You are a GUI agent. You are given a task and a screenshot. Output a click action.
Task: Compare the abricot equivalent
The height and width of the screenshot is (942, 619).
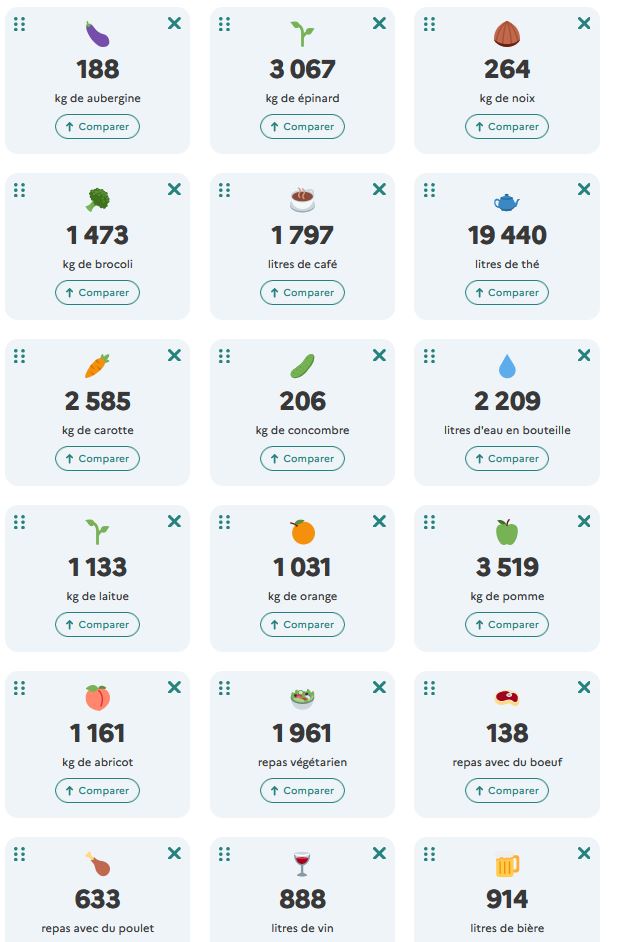click(97, 791)
